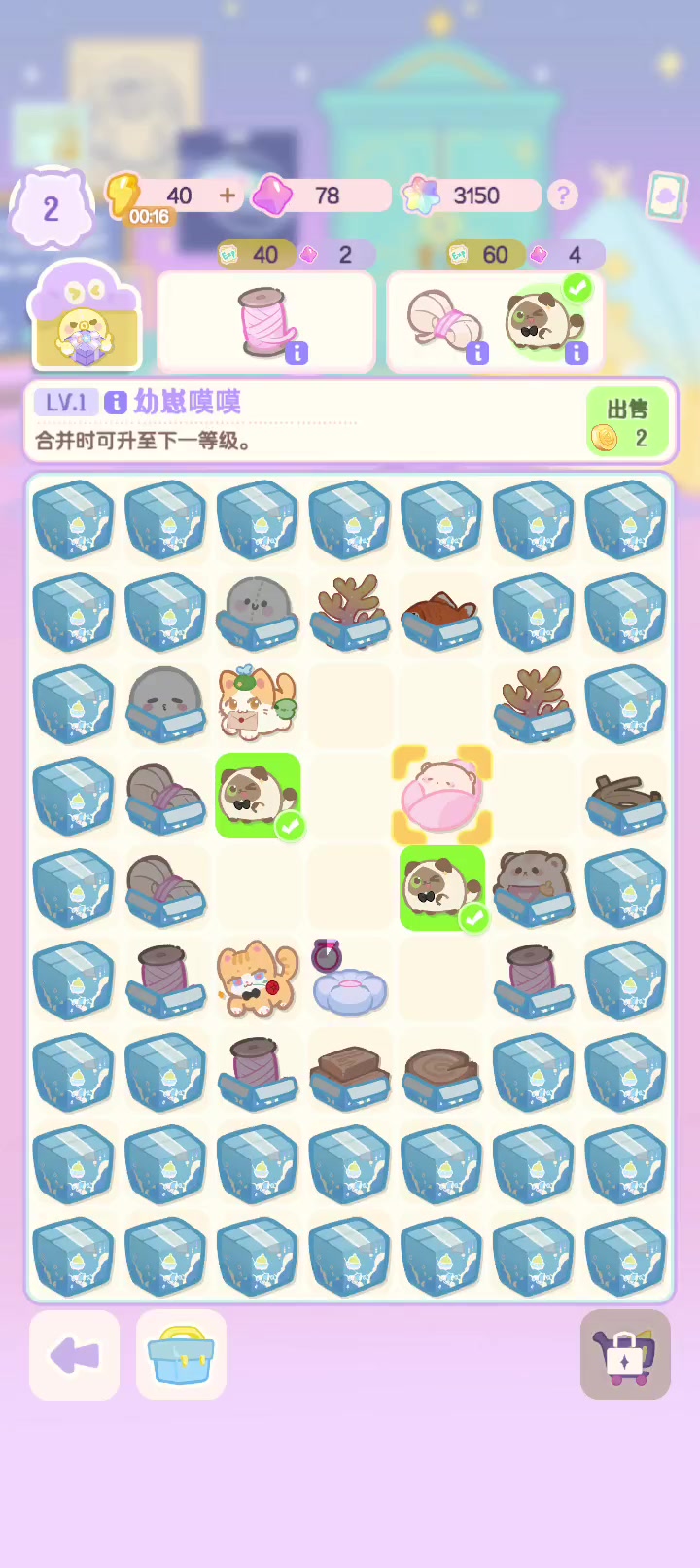View info on the Siamese cat order item
The height and width of the screenshot is (1568, 700).
(577, 352)
